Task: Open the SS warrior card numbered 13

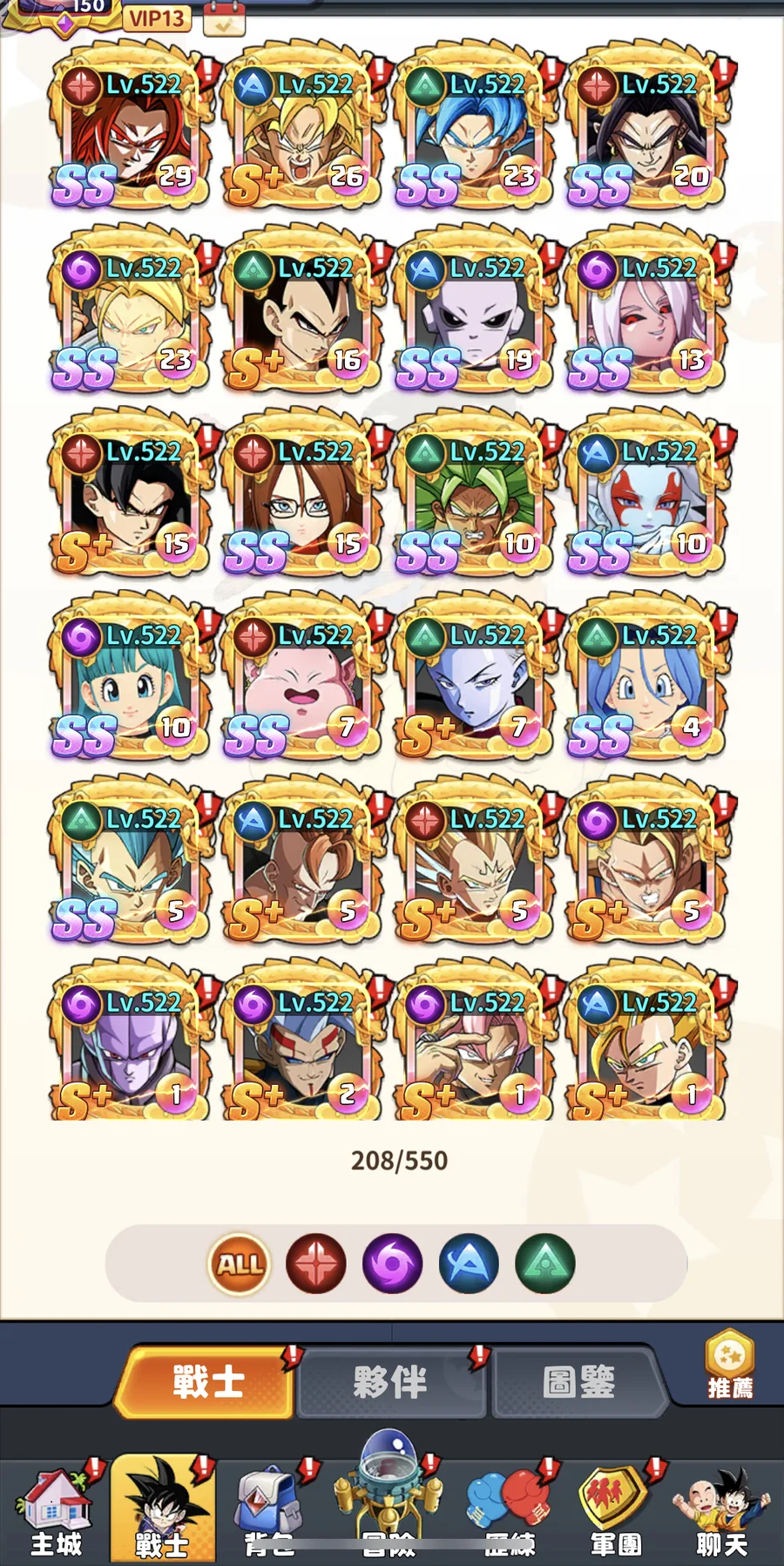Action: point(645,314)
